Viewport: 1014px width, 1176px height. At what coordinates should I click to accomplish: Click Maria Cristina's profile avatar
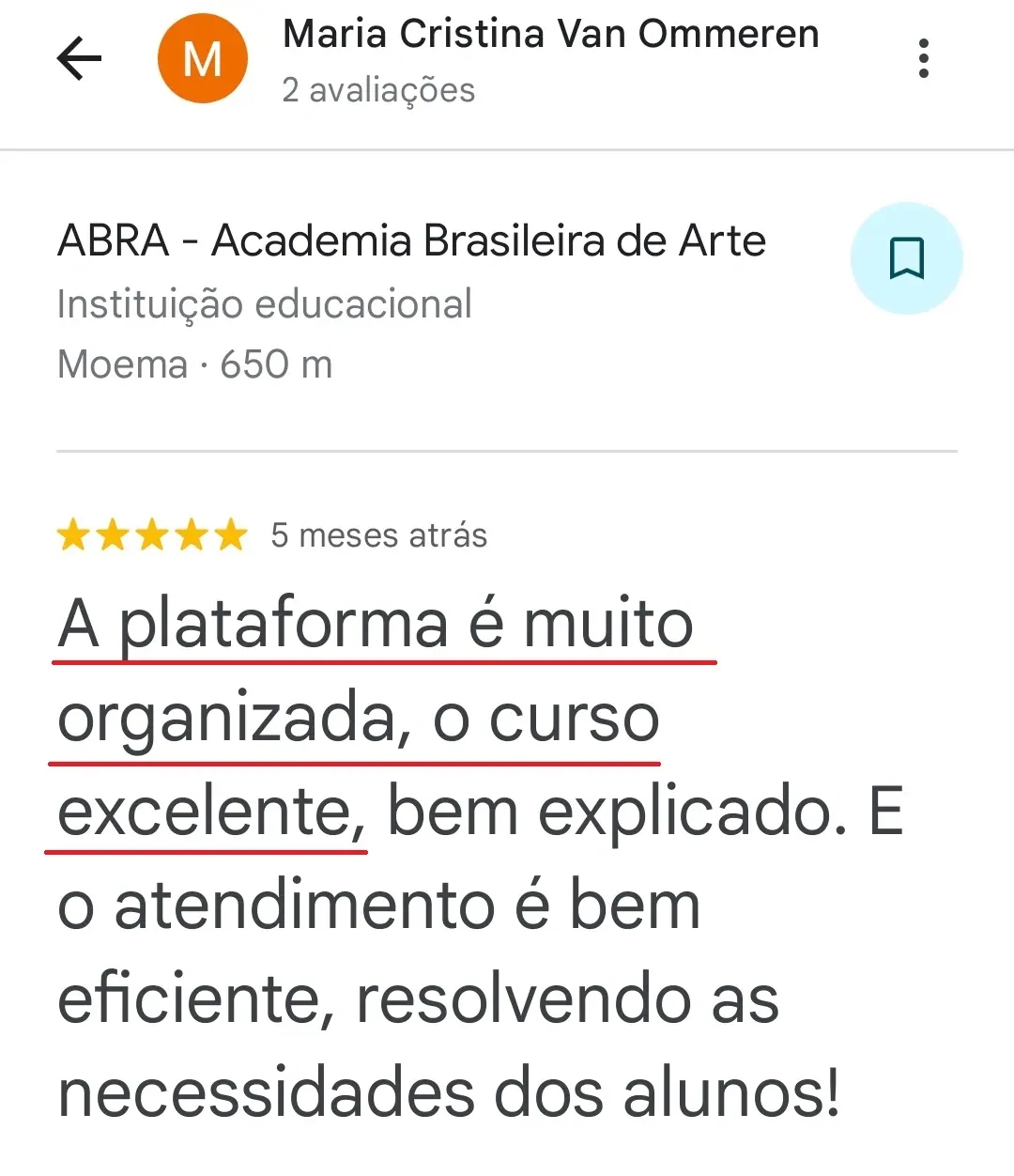[x=203, y=56]
